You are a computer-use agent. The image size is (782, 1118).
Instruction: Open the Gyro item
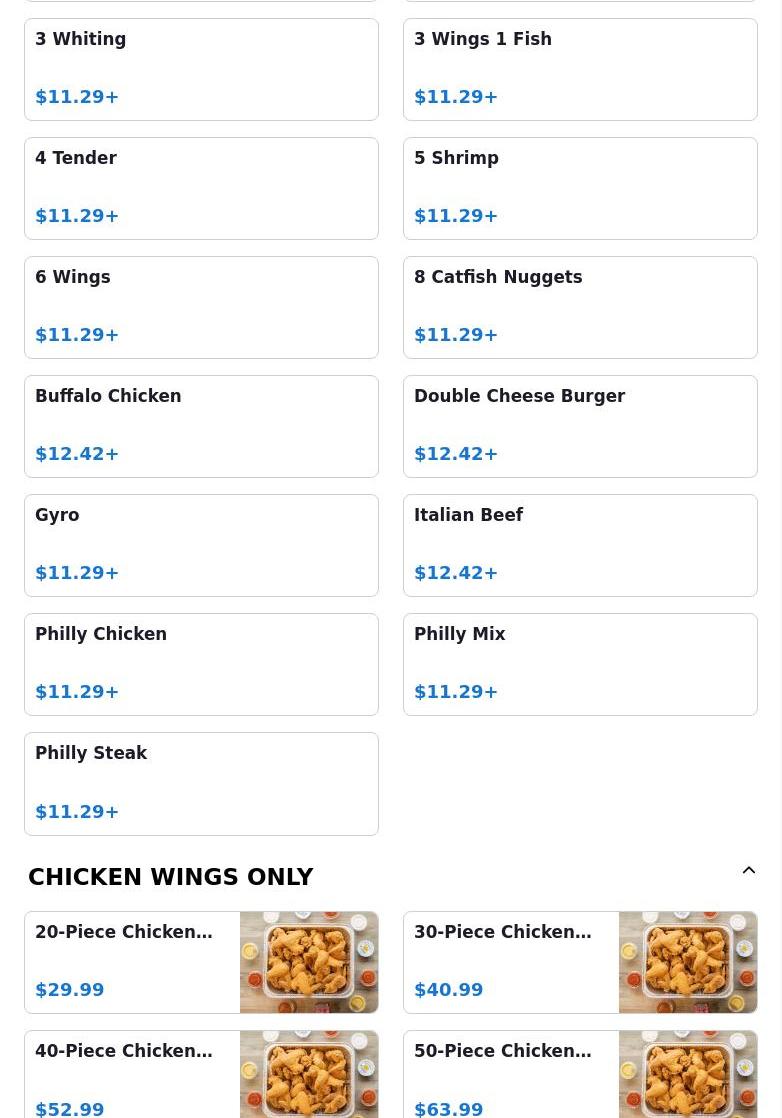[x=201, y=545]
